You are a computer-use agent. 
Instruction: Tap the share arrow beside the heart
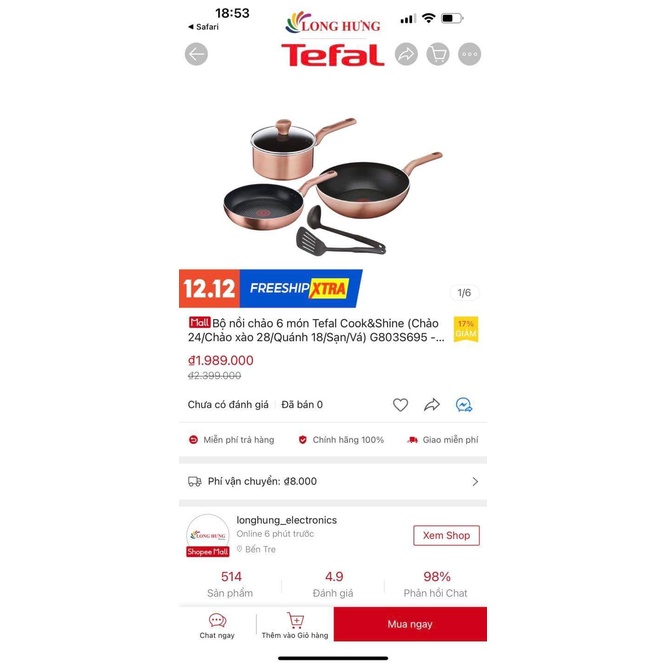[432, 405]
